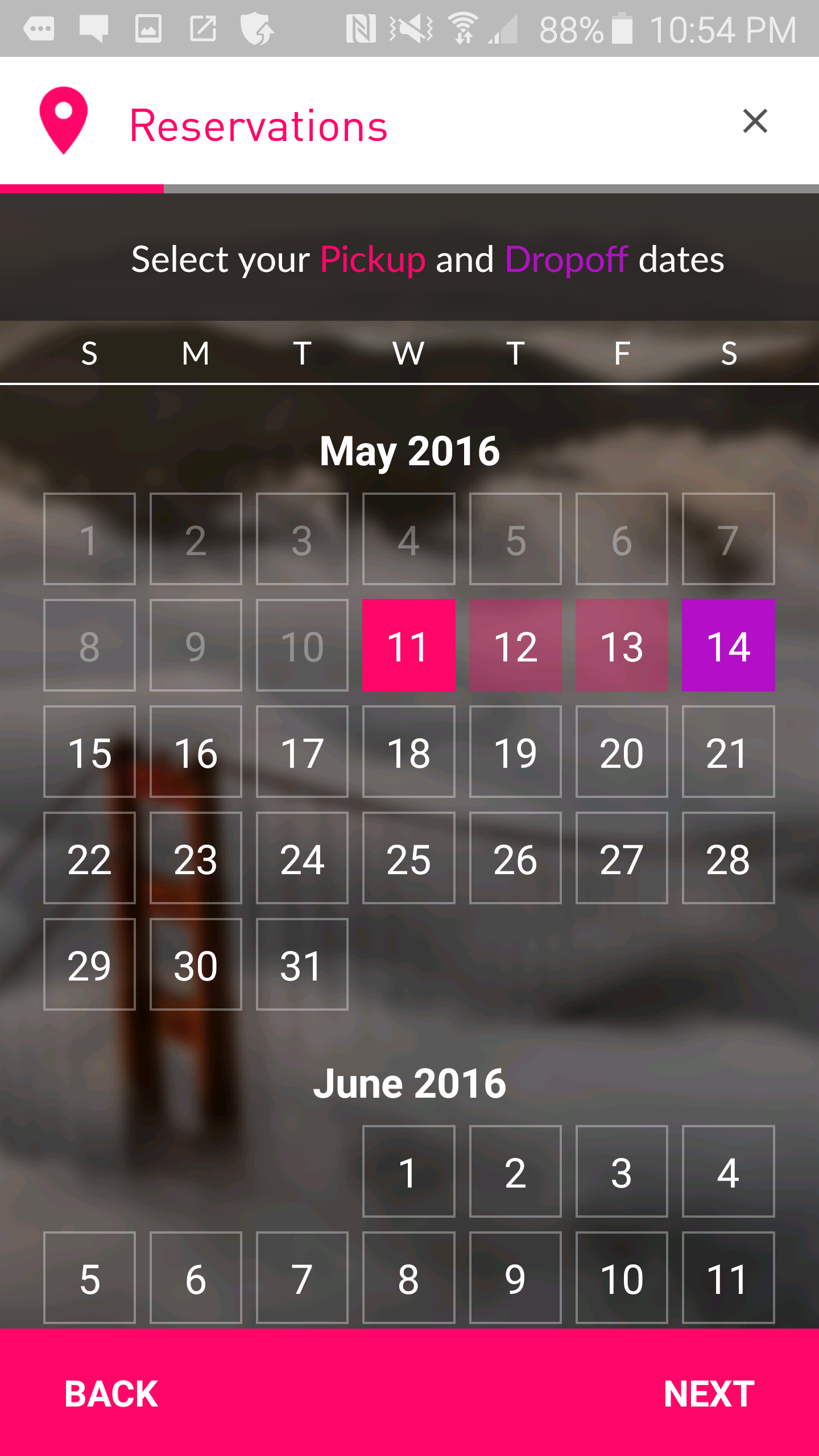819x1456 pixels.
Task: Select May 14 dropoff date
Action: pos(728,645)
